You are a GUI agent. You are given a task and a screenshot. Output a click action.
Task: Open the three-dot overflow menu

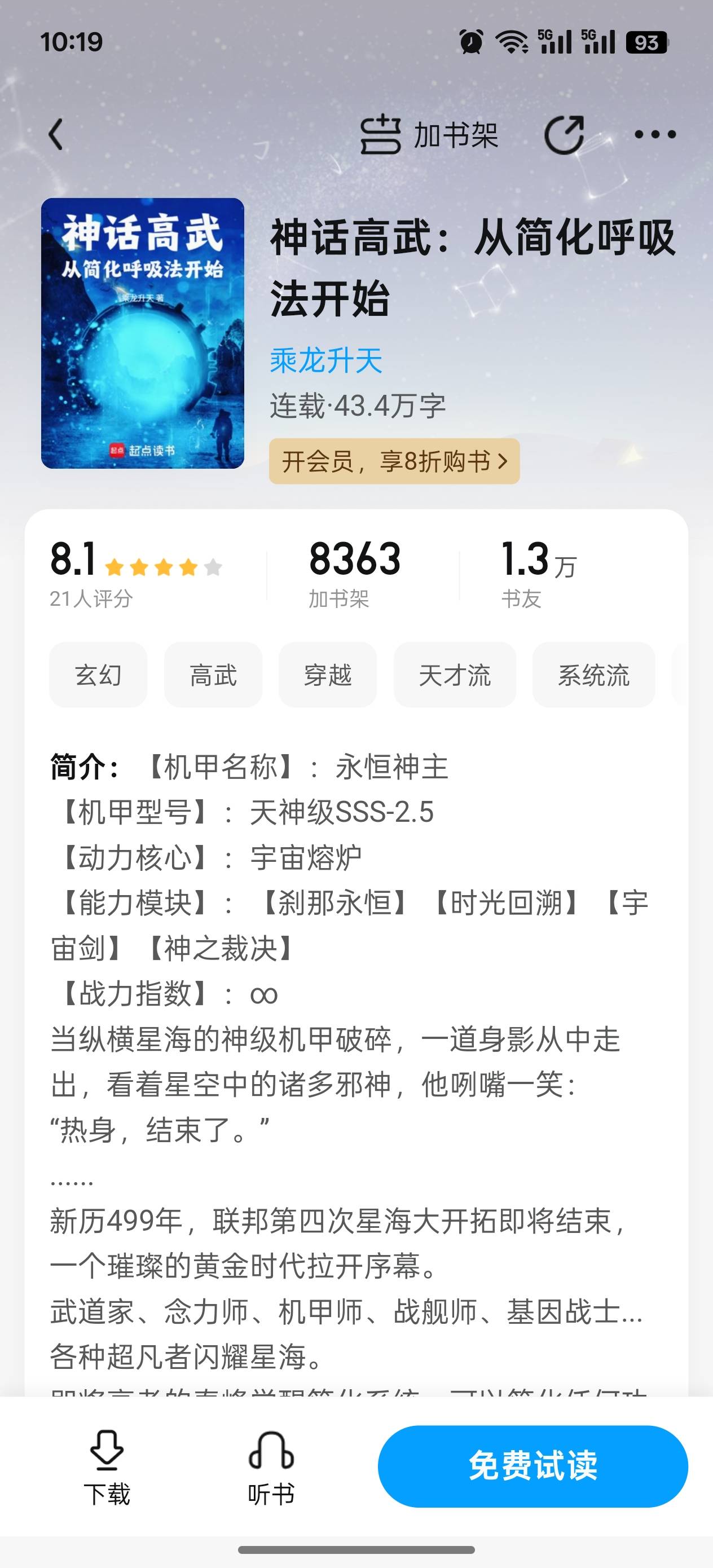click(x=654, y=135)
